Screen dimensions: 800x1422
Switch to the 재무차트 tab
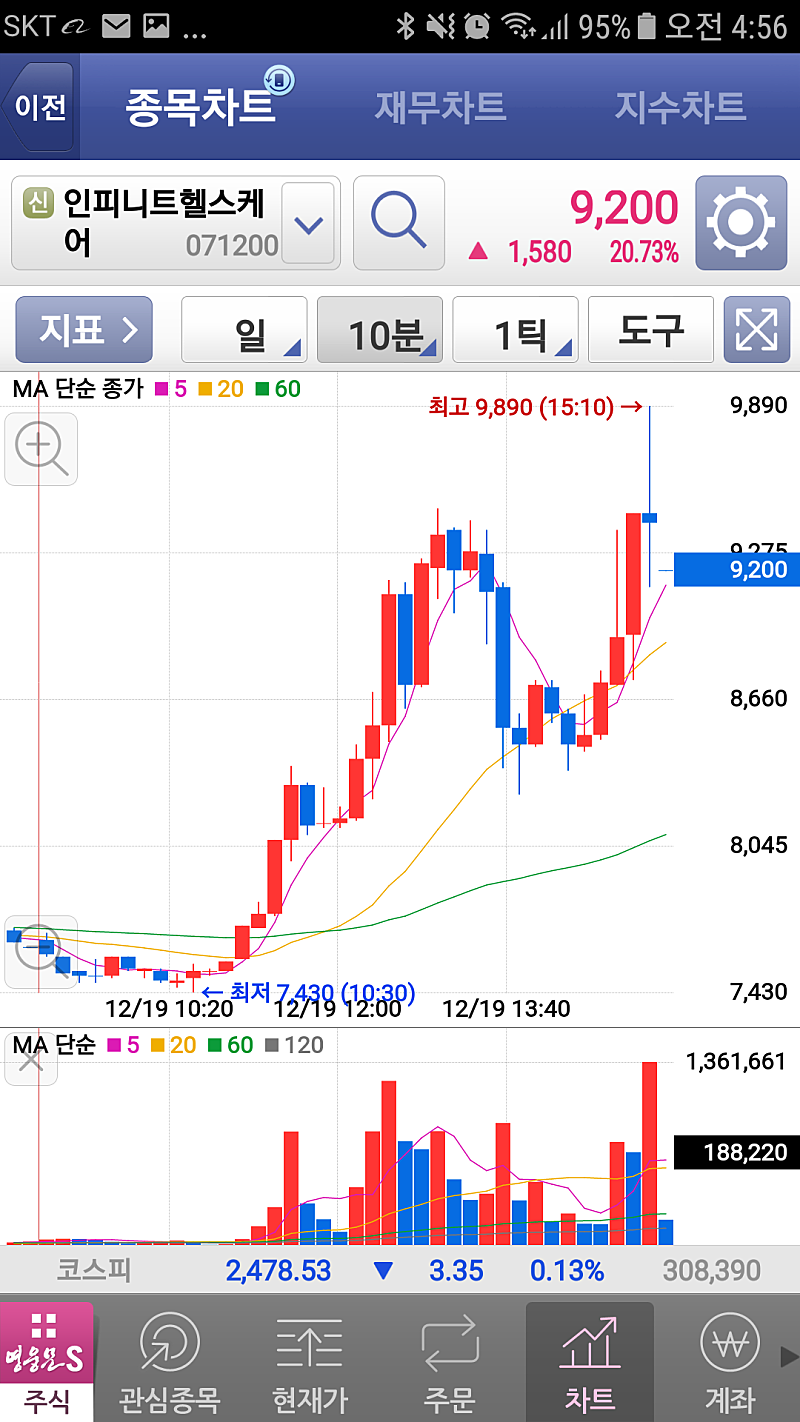point(440,107)
